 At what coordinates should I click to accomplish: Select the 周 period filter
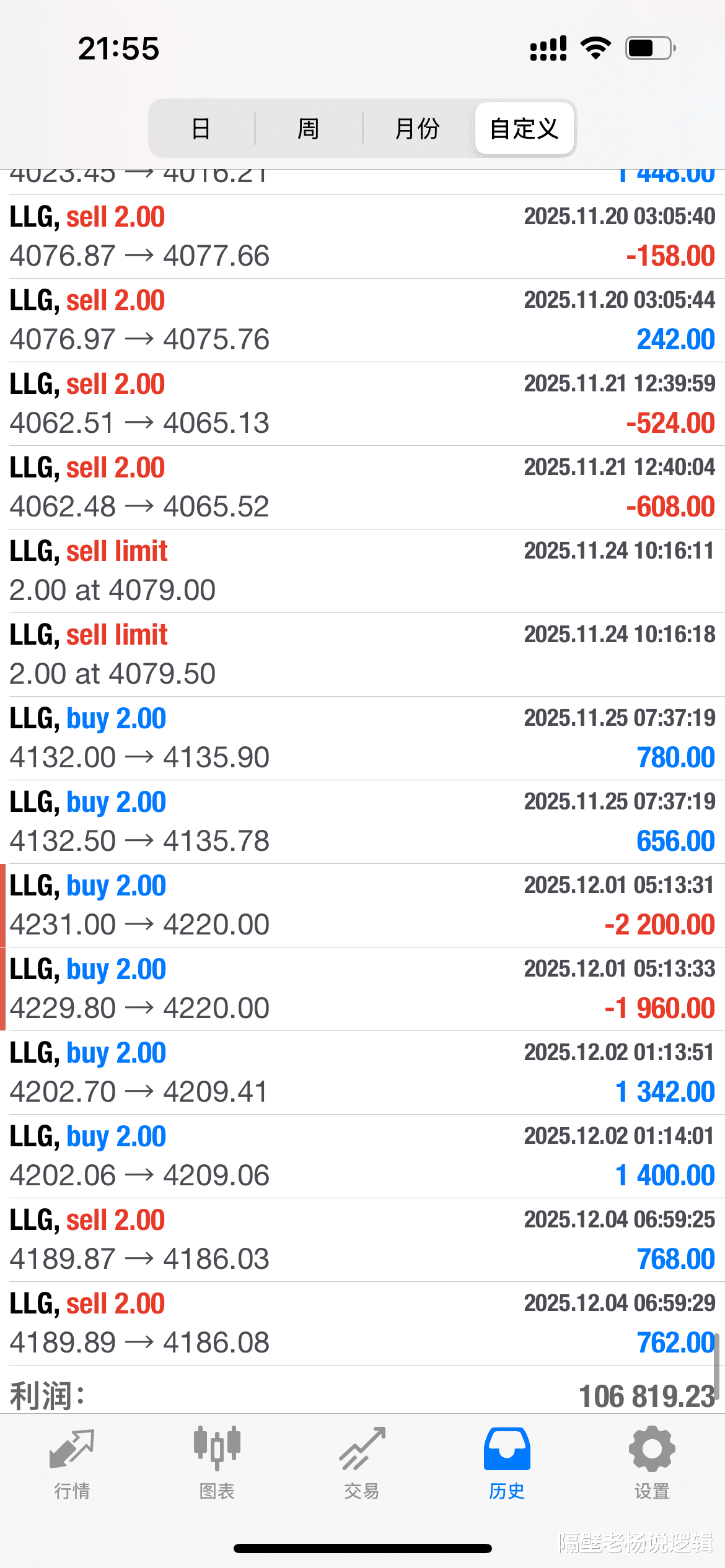[308, 129]
